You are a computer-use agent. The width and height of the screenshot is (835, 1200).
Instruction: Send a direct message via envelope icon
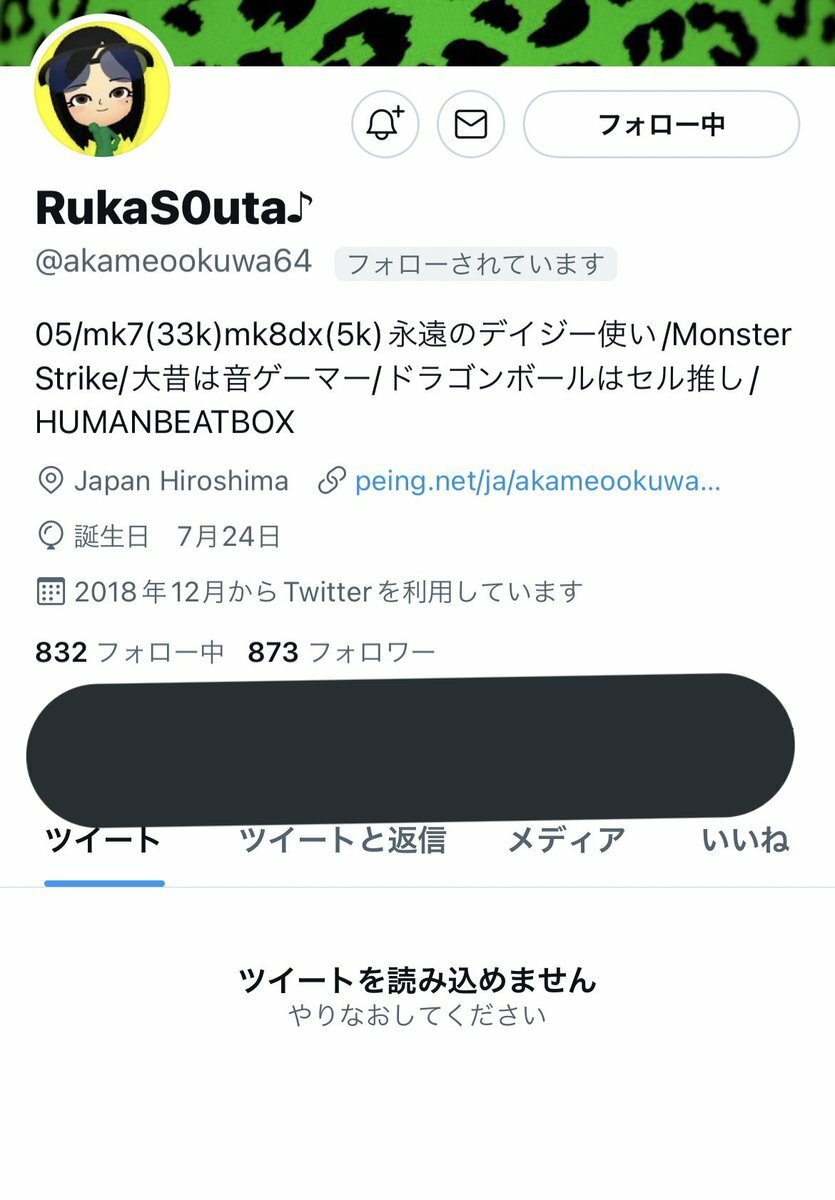click(471, 124)
